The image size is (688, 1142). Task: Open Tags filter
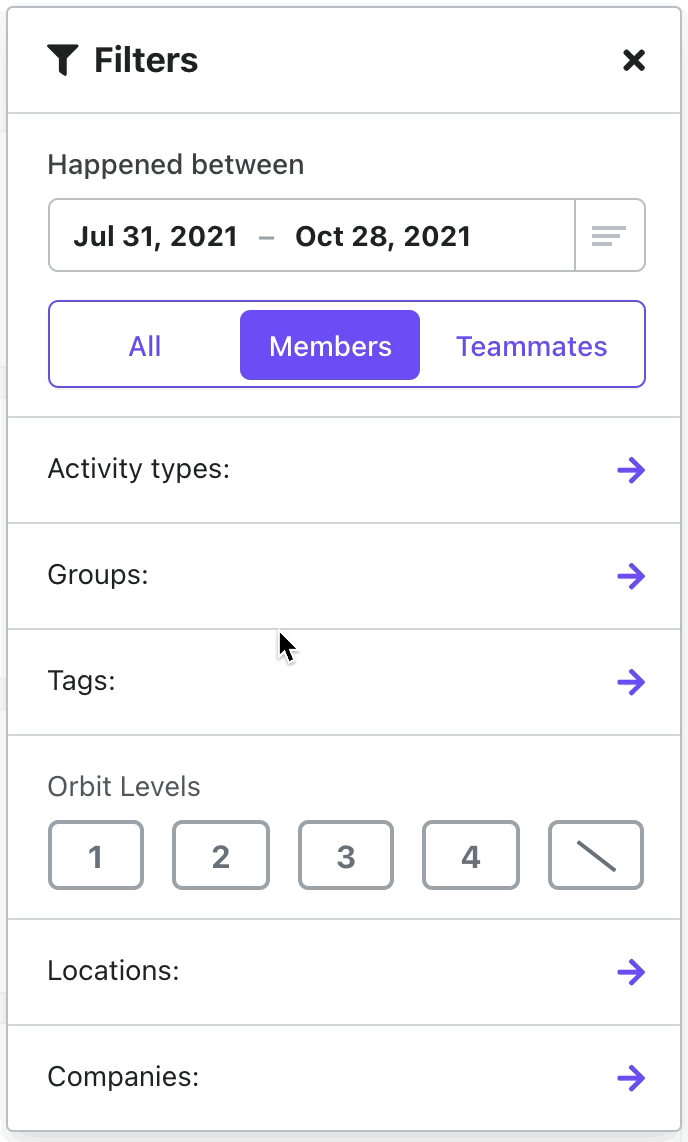tap(344, 682)
